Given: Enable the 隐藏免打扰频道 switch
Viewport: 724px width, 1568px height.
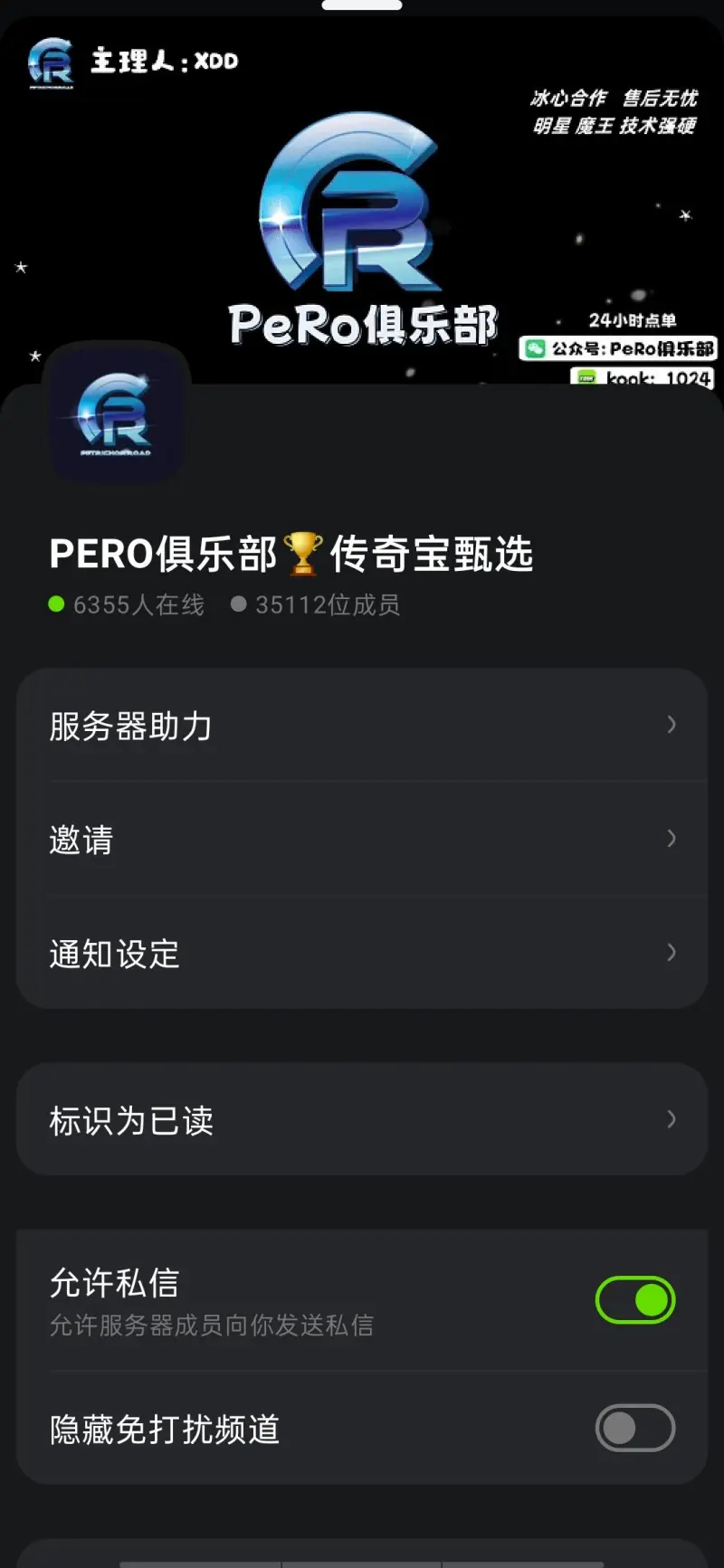Looking at the screenshot, I should pyautogui.click(x=634, y=1429).
